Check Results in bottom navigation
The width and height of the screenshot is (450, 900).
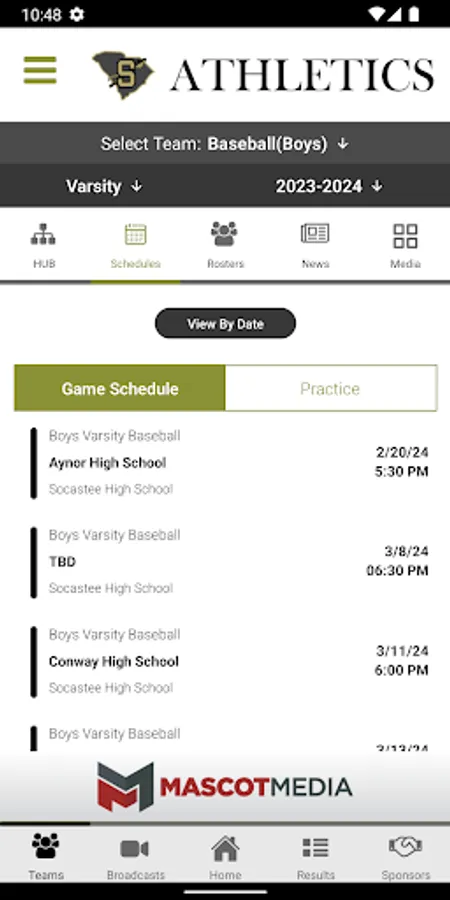coord(315,856)
